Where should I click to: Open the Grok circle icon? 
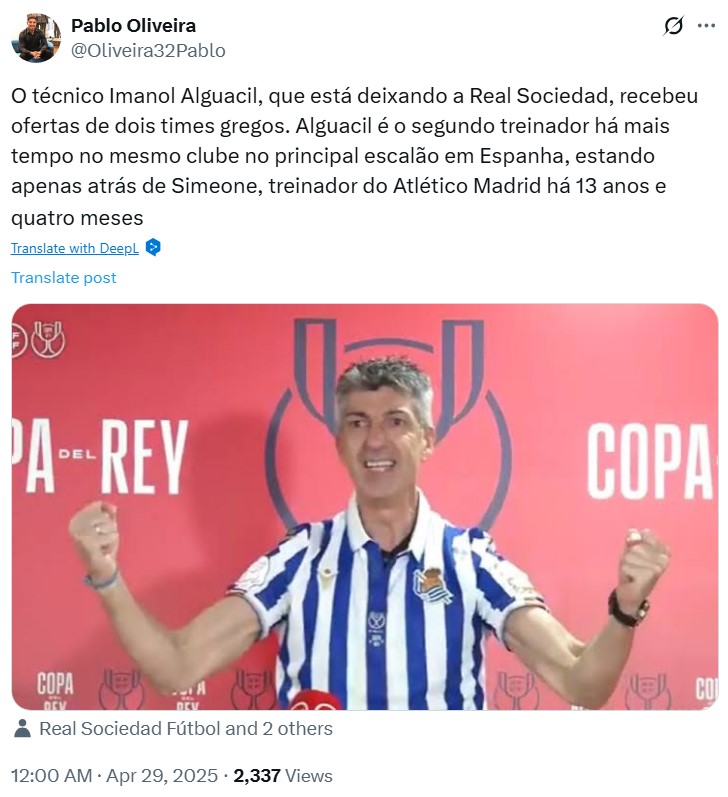point(673,26)
